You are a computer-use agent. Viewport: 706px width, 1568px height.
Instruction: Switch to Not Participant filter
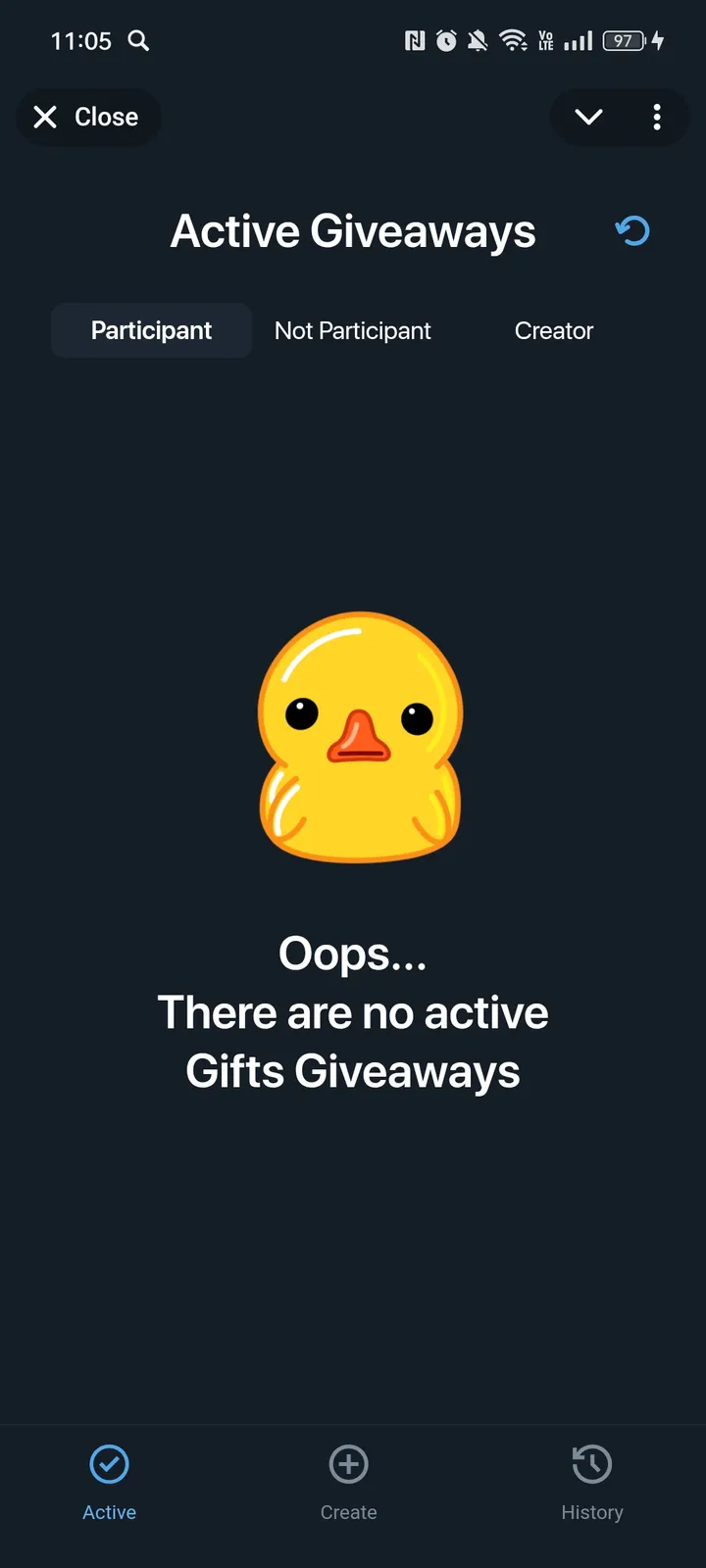pyautogui.click(x=353, y=330)
